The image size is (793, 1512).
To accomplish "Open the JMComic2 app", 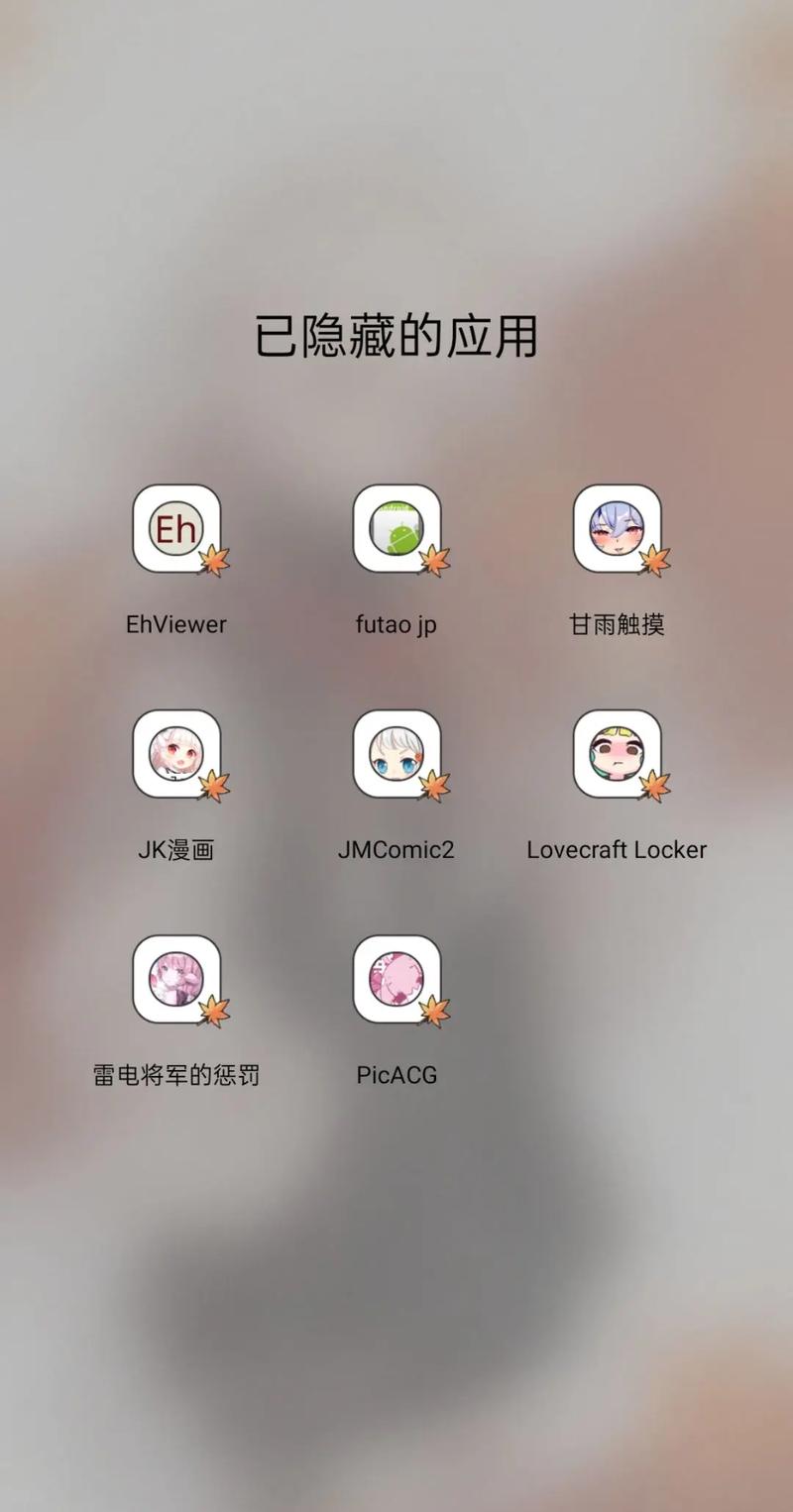I will coord(396,754).
